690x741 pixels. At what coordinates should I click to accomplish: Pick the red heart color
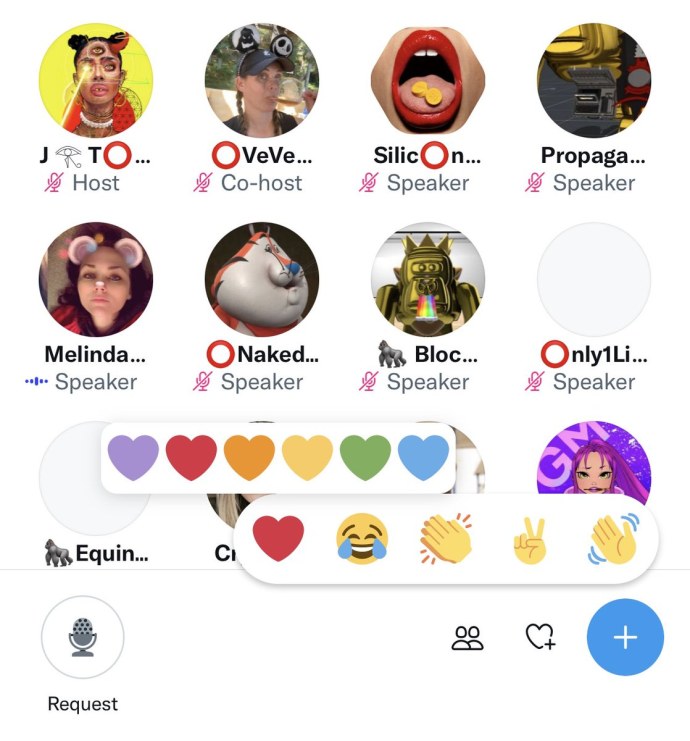(x=190, y=458)
